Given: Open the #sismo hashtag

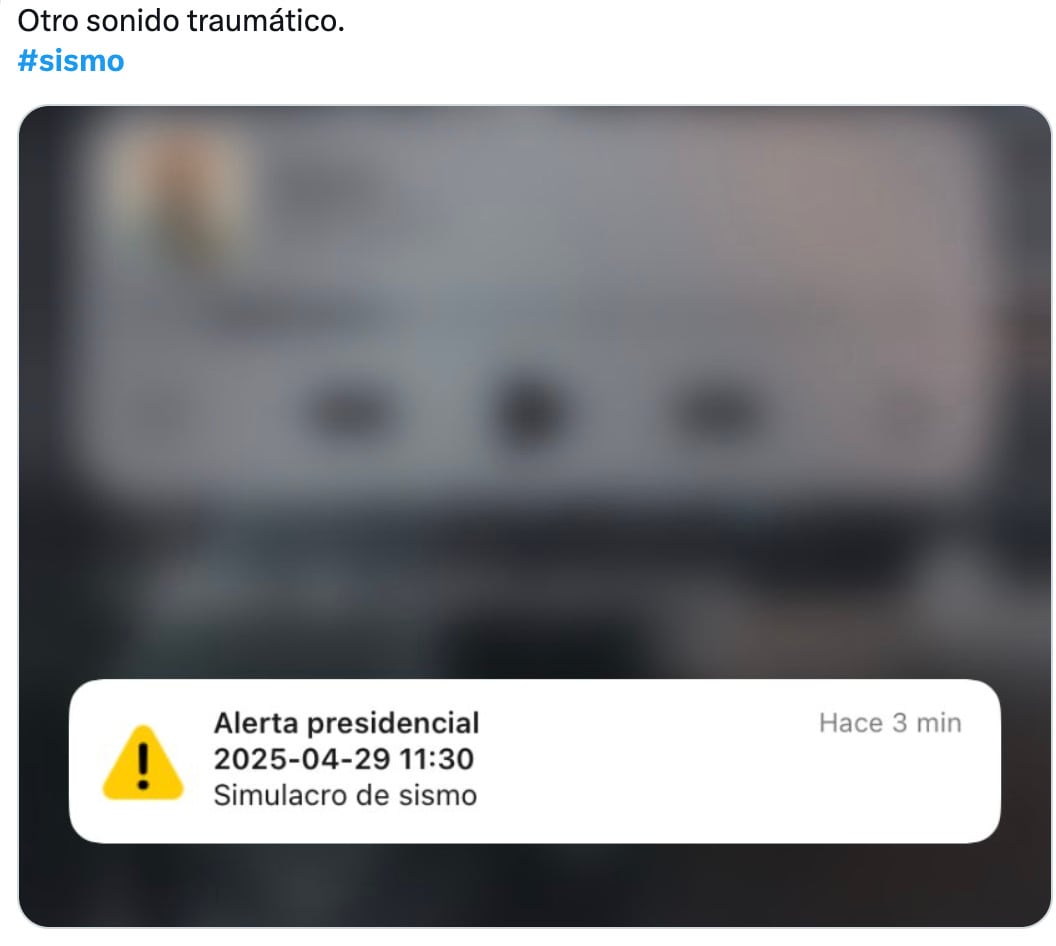Looking at the screenshot, I should (71, 61).
